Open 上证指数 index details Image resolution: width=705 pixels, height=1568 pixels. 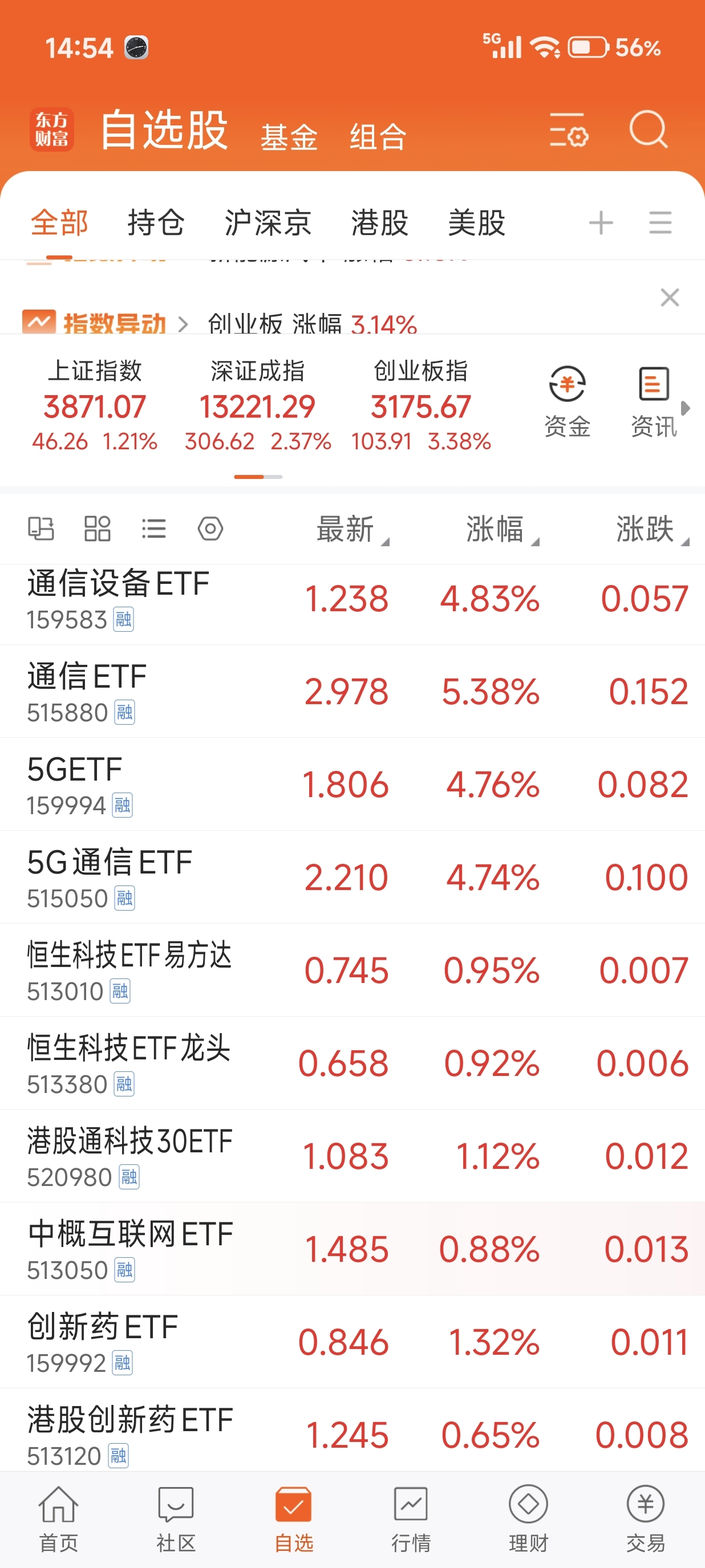[x=95, y=406]
